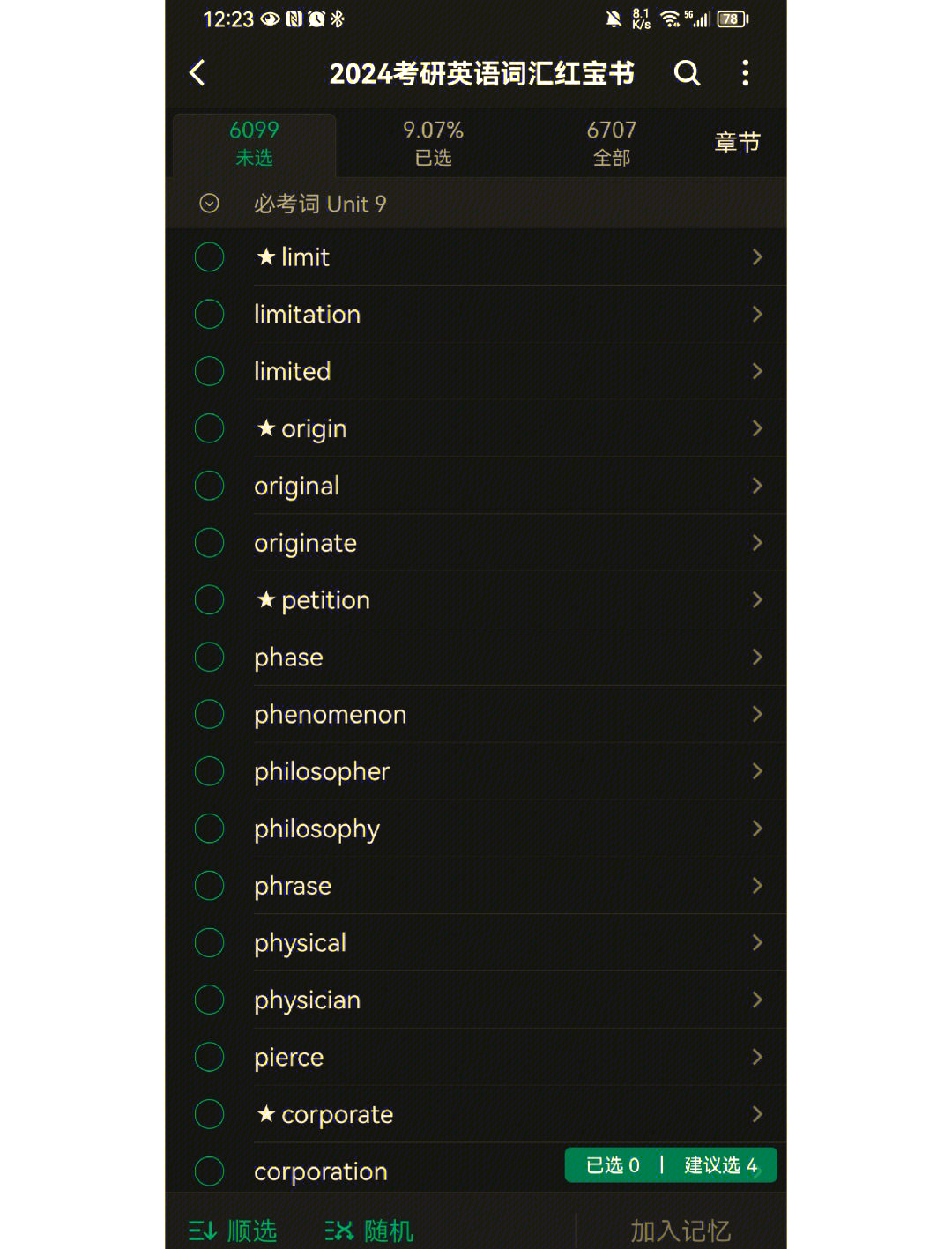The image size is (952, 1249).
Task: Switch to the 已选 tab
Action: pos(433,143)
